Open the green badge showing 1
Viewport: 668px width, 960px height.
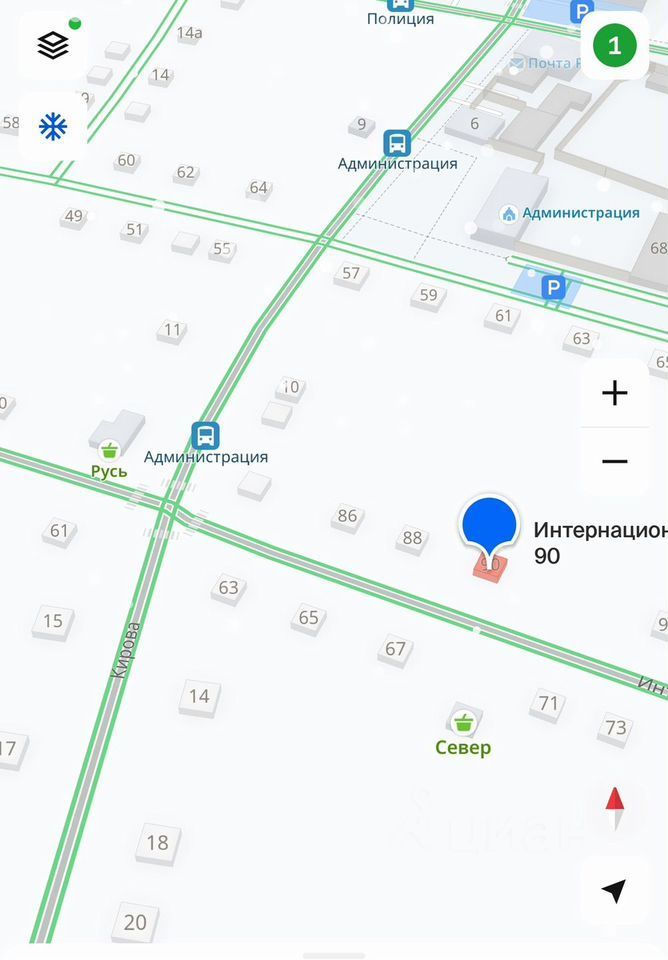click(614, 45)
